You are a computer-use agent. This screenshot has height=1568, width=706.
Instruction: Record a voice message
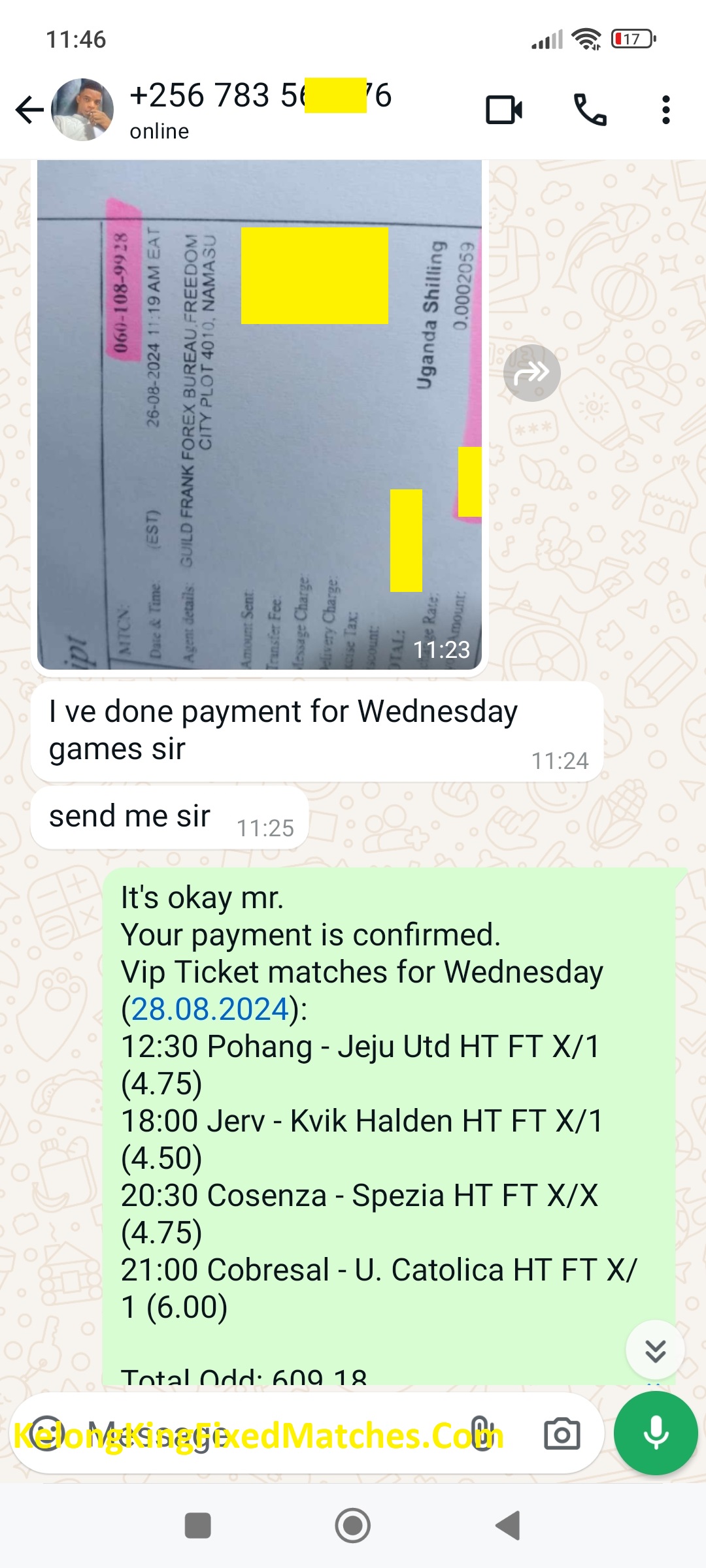pyautogui.click(x=656, y=1433)
